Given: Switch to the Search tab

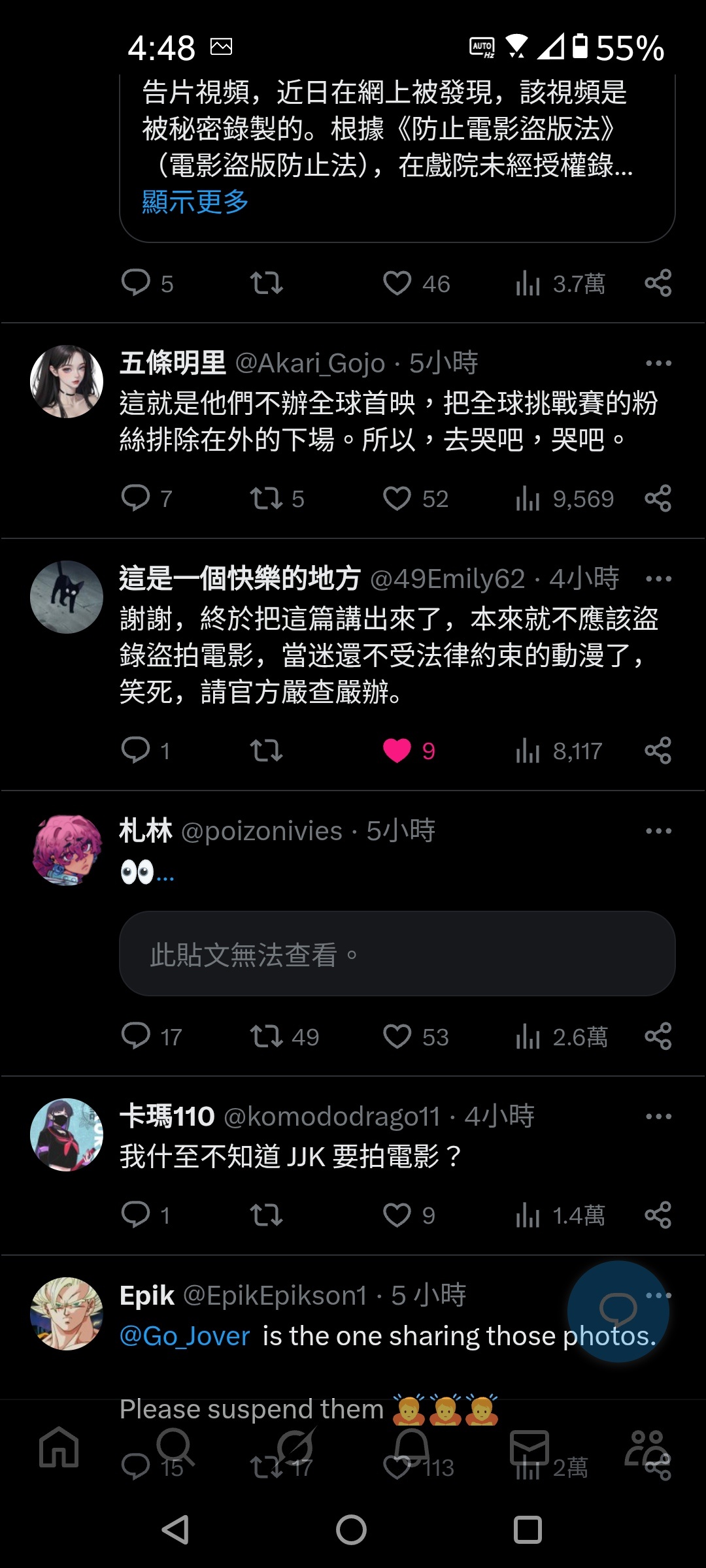Looking at the screenshot, I should (x=175, y=1447).
